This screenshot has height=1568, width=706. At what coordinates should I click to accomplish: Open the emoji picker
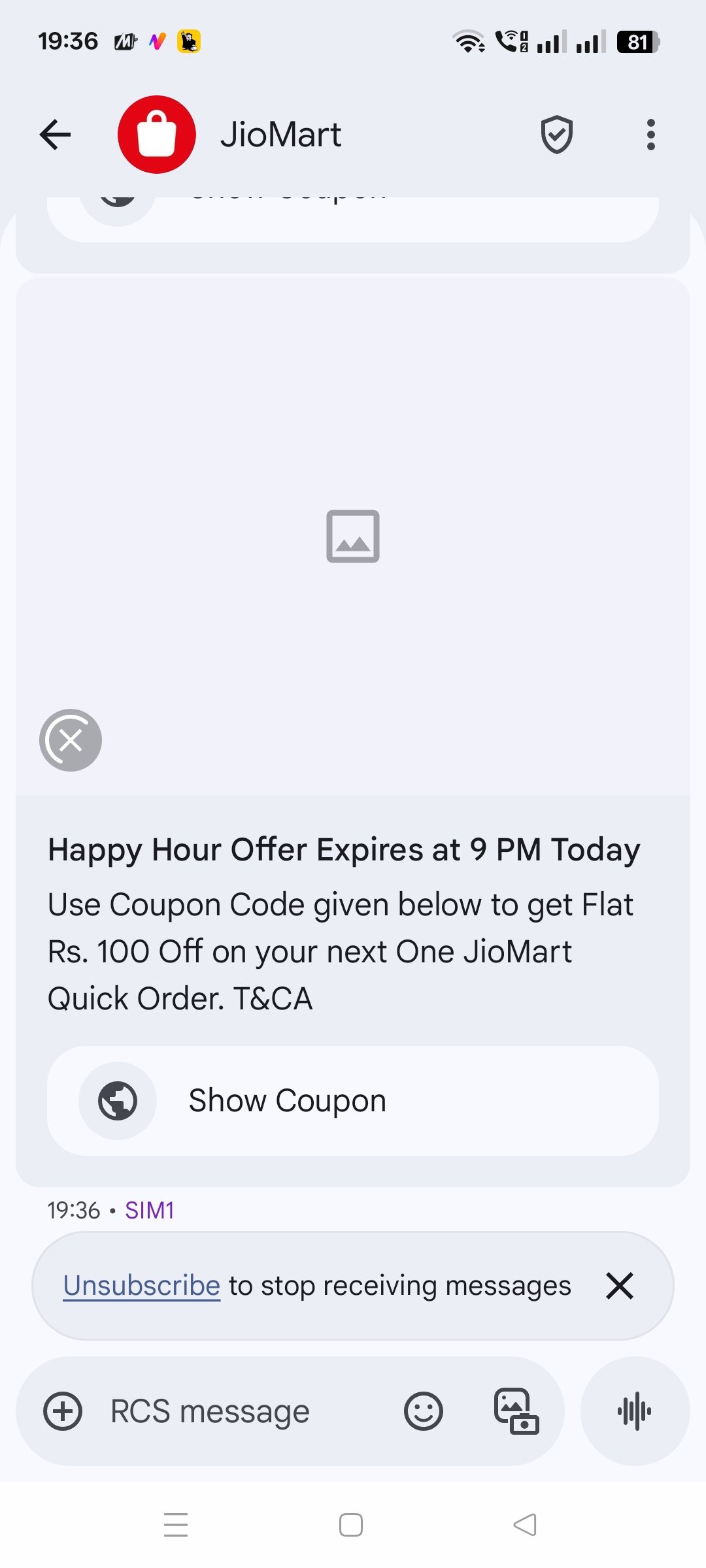[x=424, y=1411]
